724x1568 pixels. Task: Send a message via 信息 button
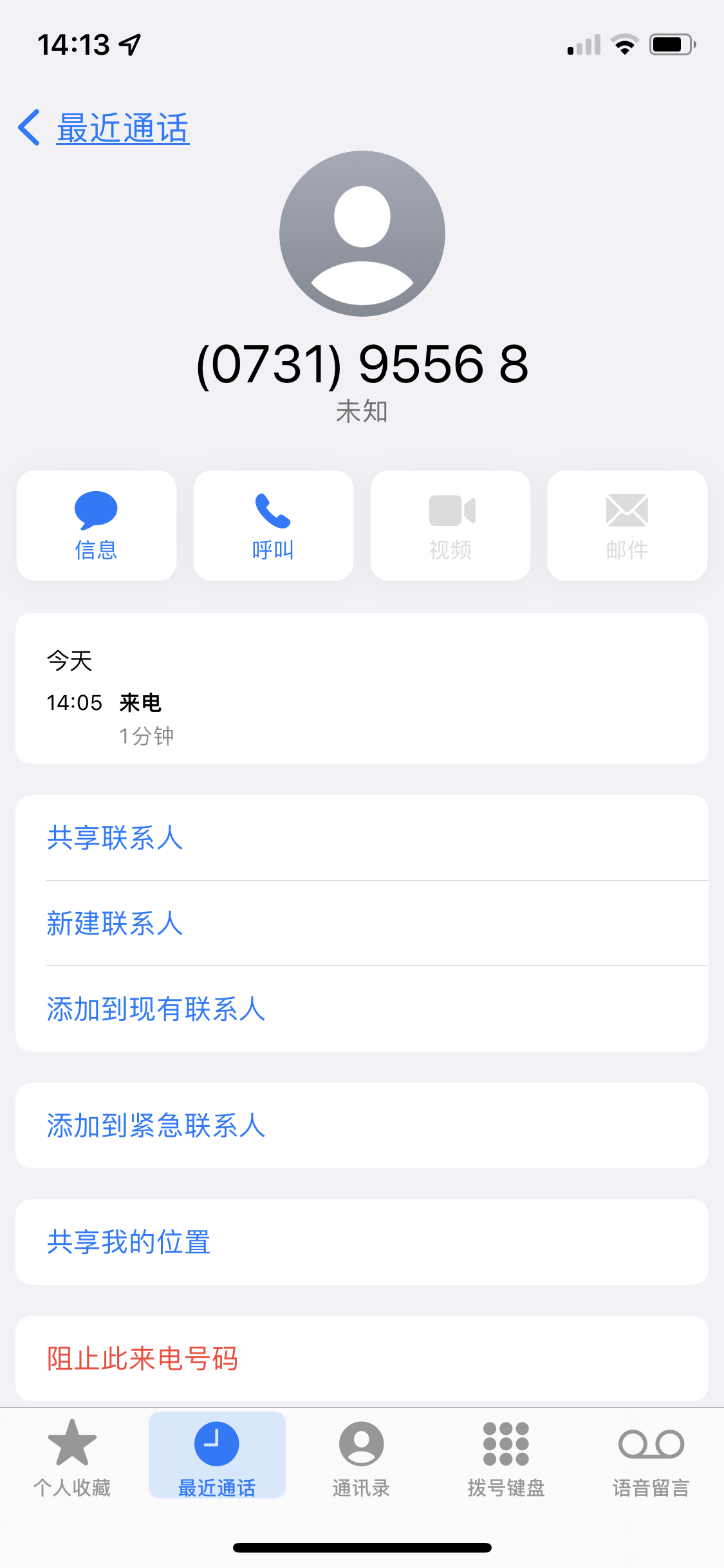pos(97,525)
